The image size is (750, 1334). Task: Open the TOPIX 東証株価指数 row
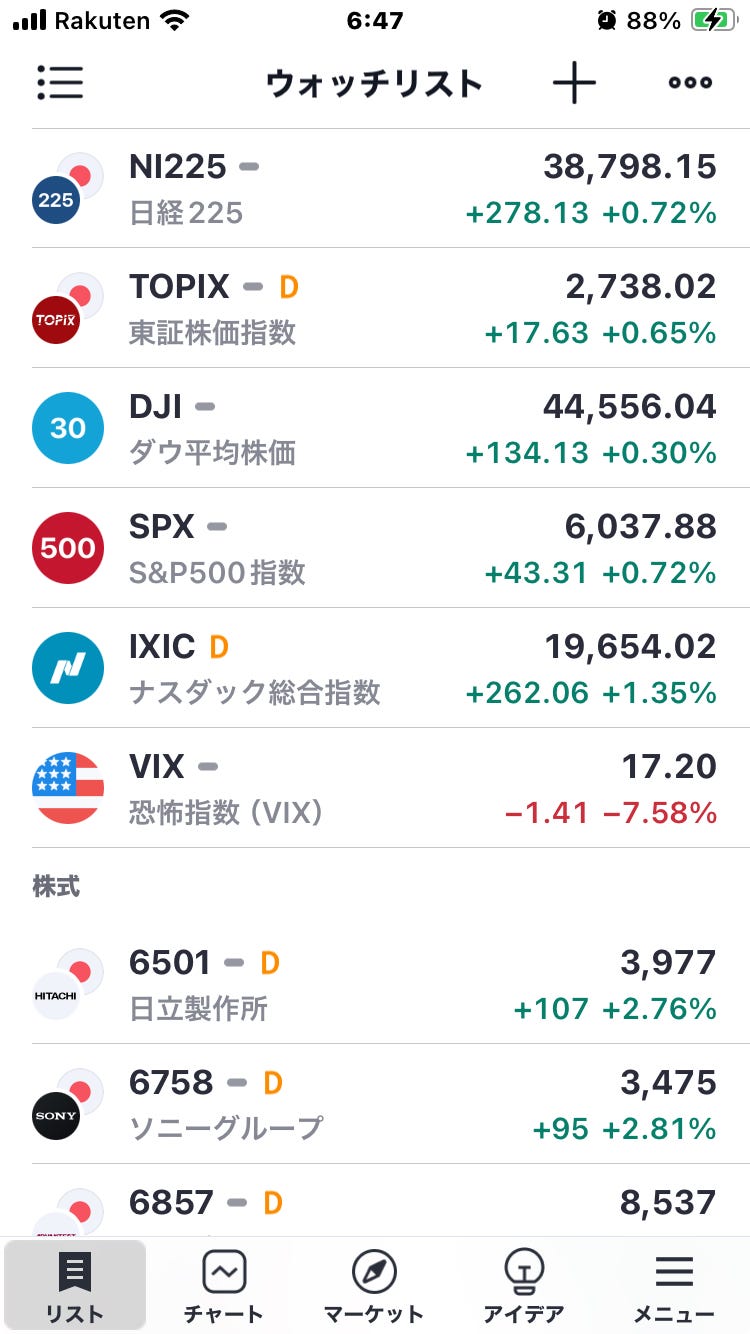pyautogui.click(x=375, y=308)
